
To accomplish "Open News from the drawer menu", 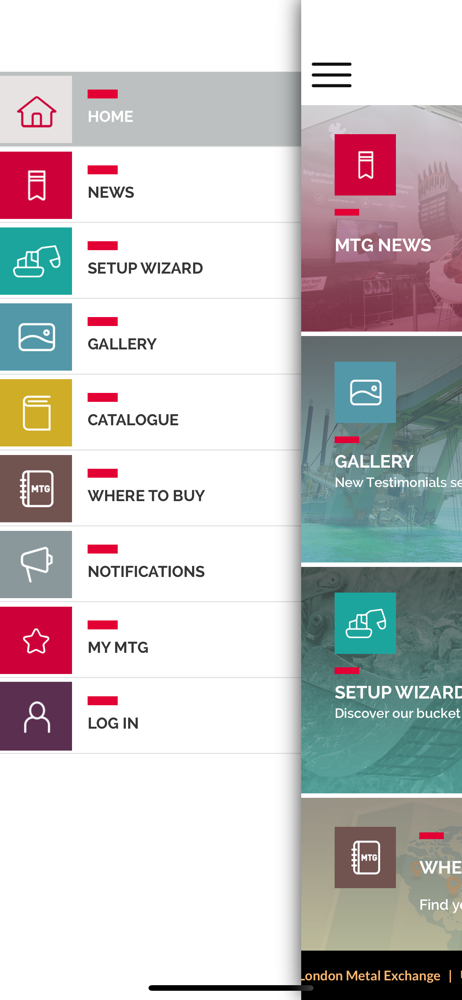I will point(150,185).
